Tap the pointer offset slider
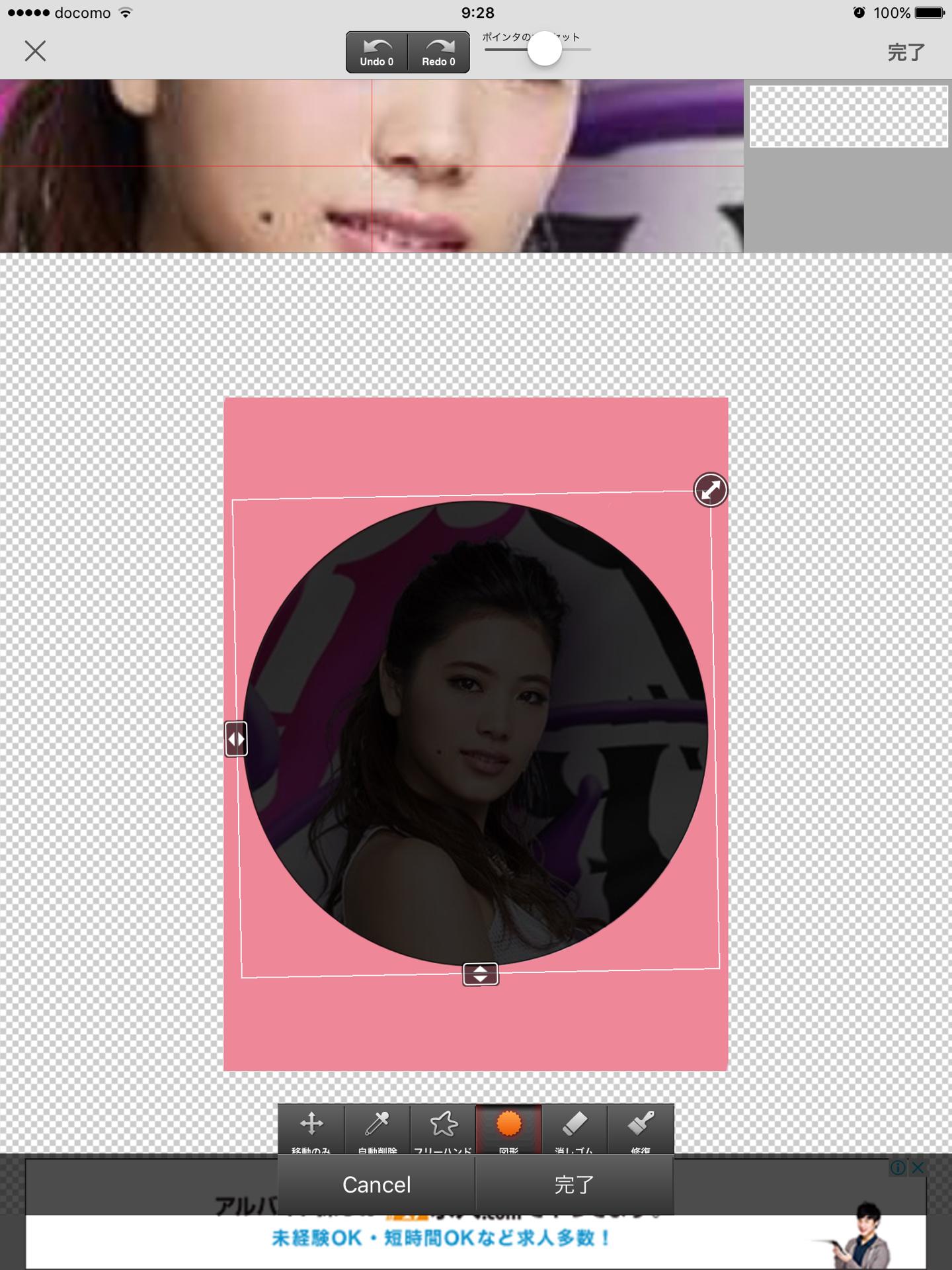Screen dimensions: 952x1270 544,50
